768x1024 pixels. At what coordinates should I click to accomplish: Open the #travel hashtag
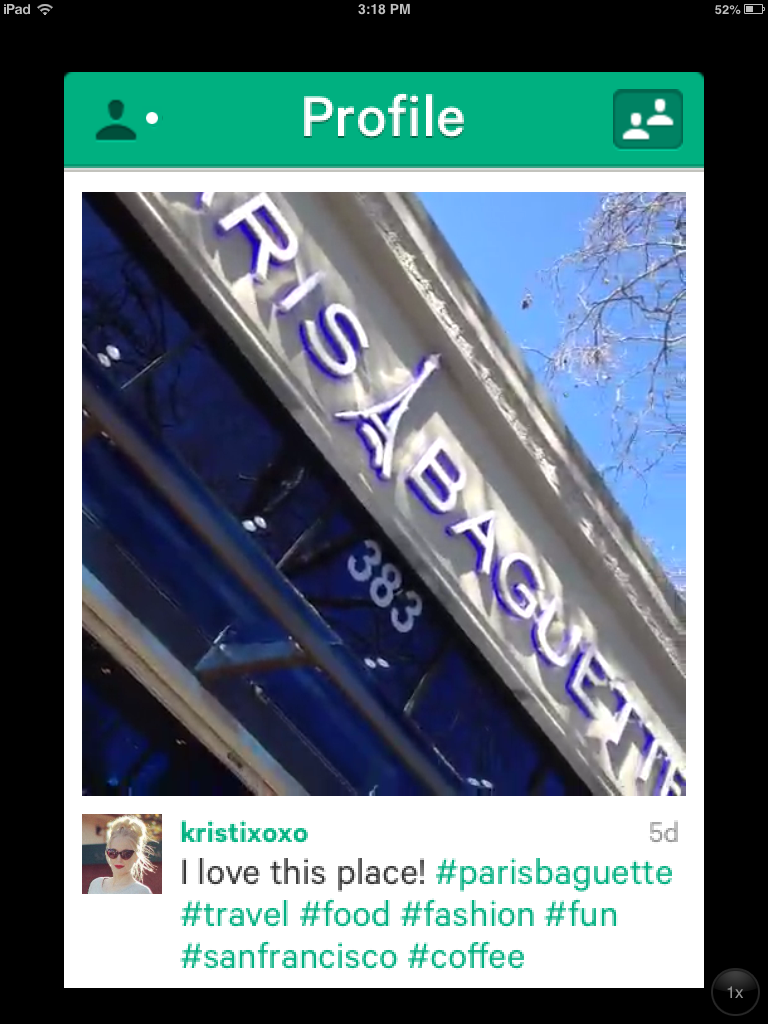(235, 915)
